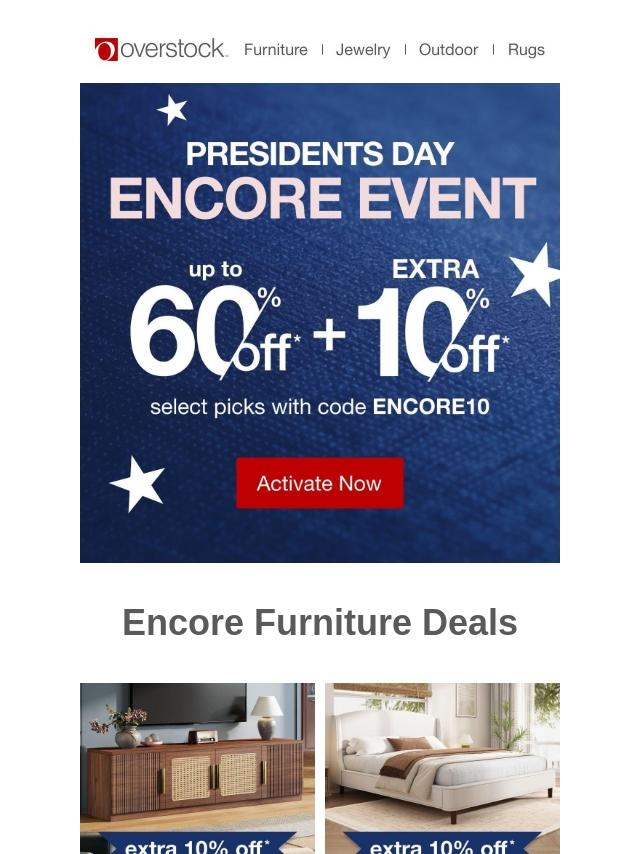Go to the Outdoor category
The height and width of the screenshot is (854, 640).
click(x=448, y=50)
